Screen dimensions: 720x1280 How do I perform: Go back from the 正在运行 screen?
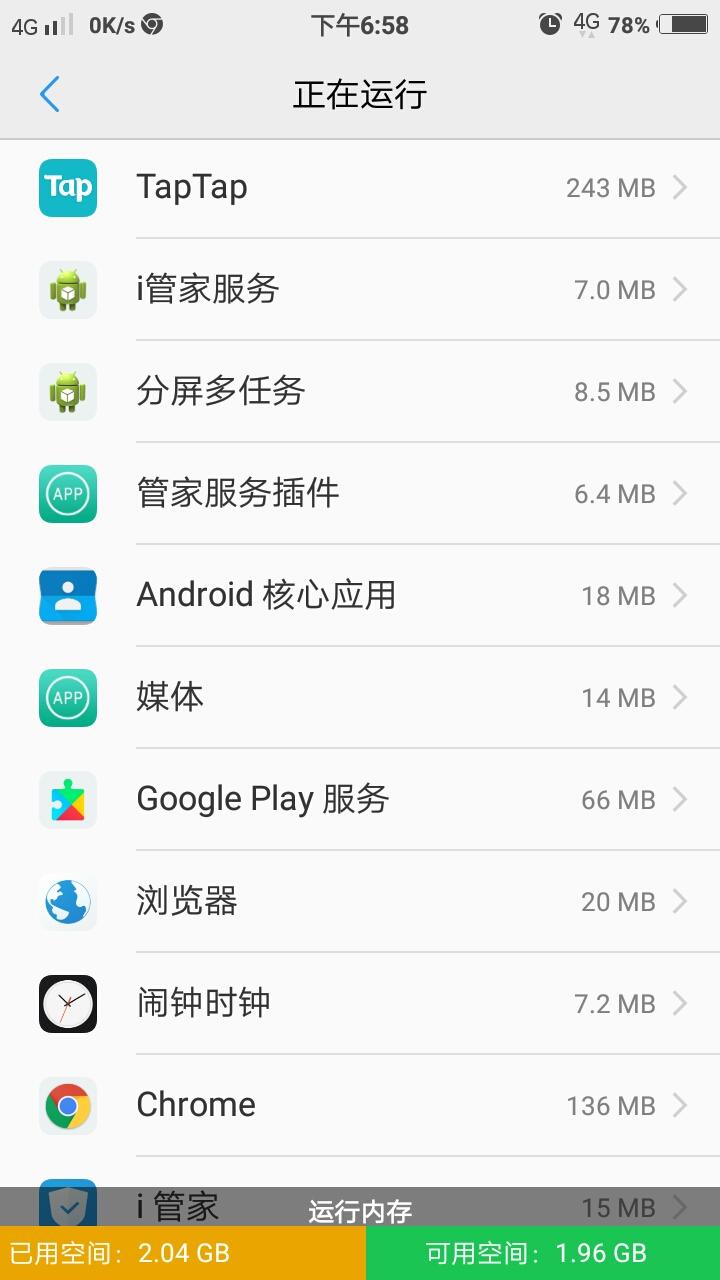[x=50, y=95]
